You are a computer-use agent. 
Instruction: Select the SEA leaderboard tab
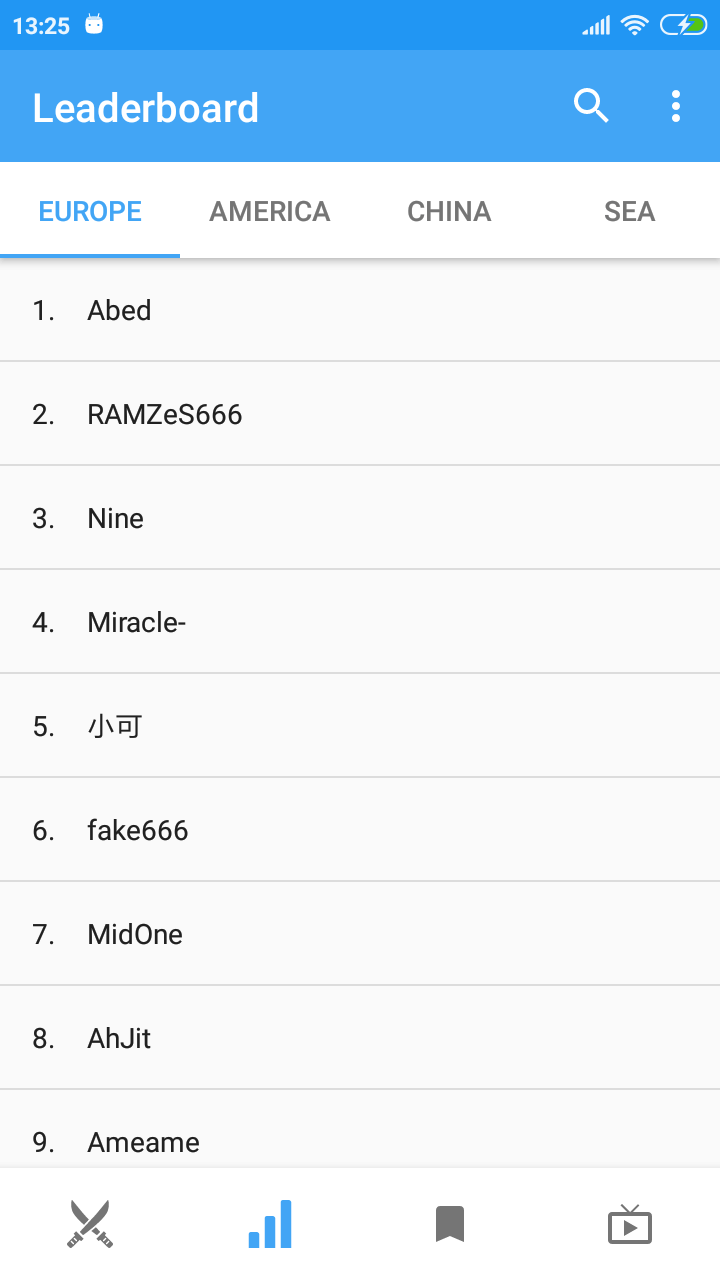629,211
